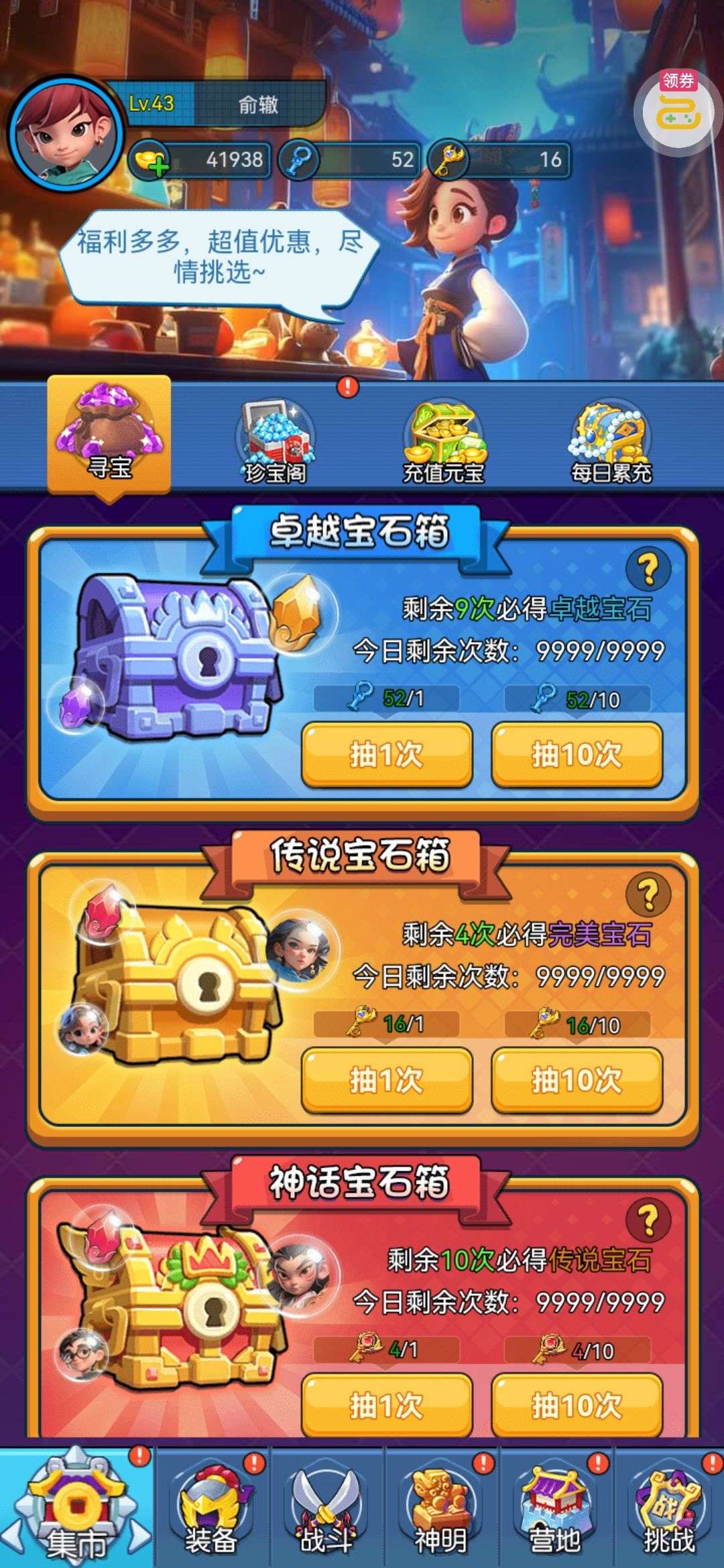724x1568 pixels.
Task: Draw 10 times from 传说宝石箱
Action: click(x=577, y=1080)
